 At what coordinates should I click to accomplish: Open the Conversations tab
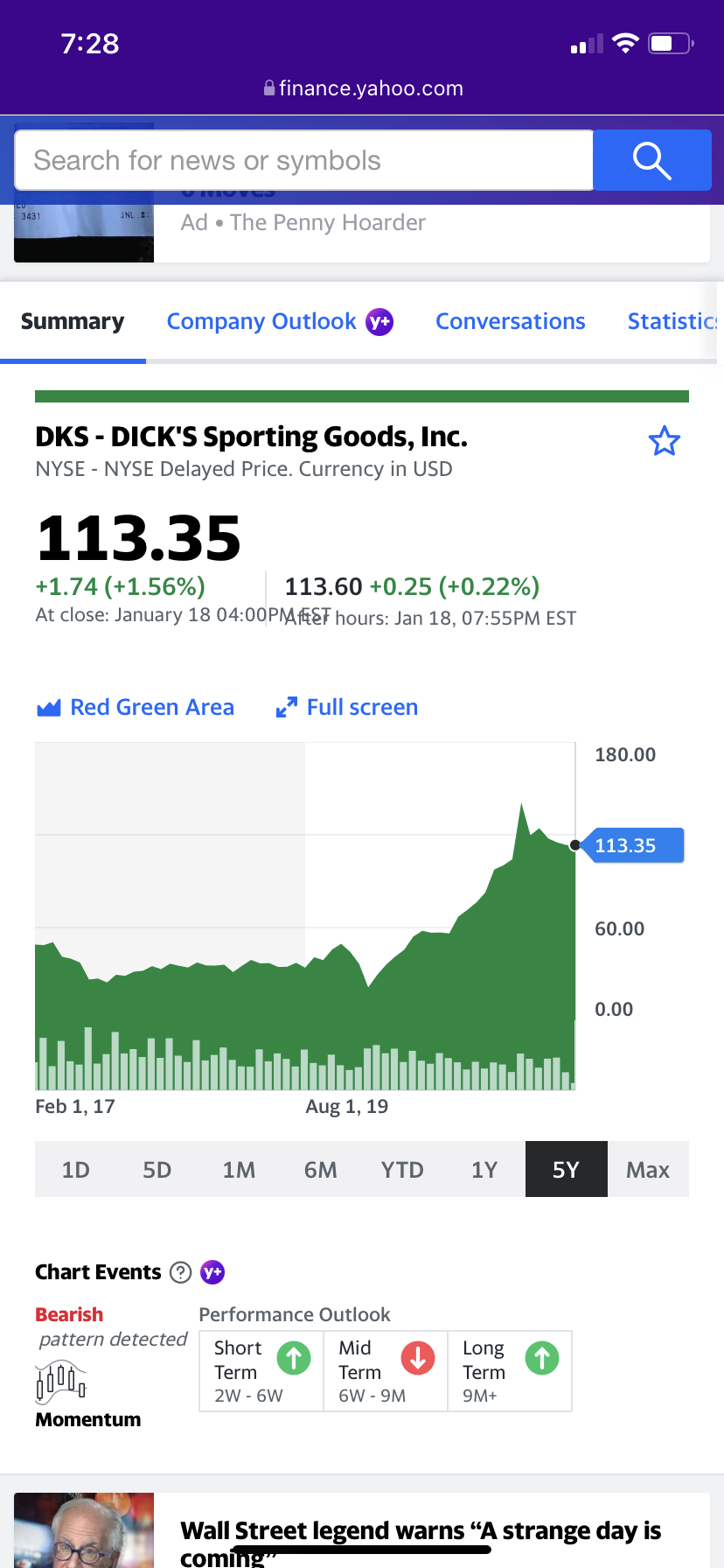510,321
